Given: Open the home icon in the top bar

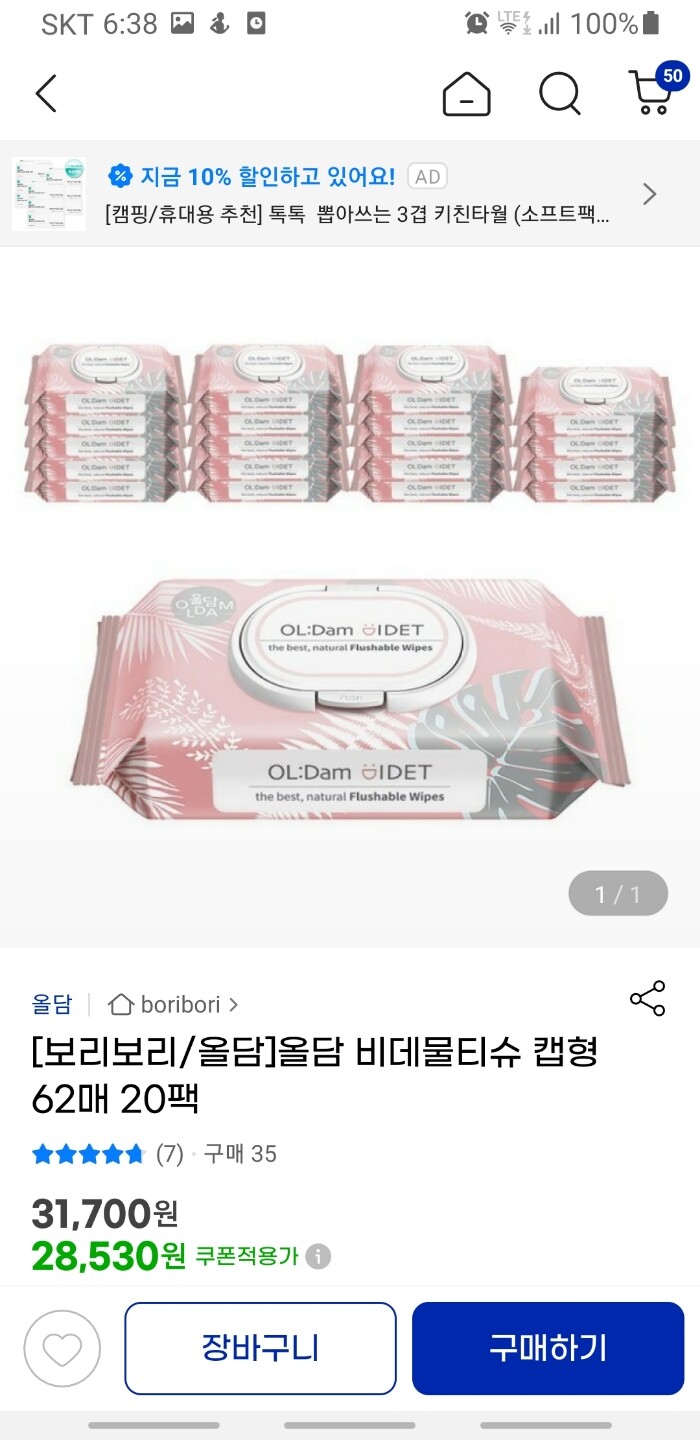Looking at the screenshot, I should pyautogui.click(x=467, y=94).
